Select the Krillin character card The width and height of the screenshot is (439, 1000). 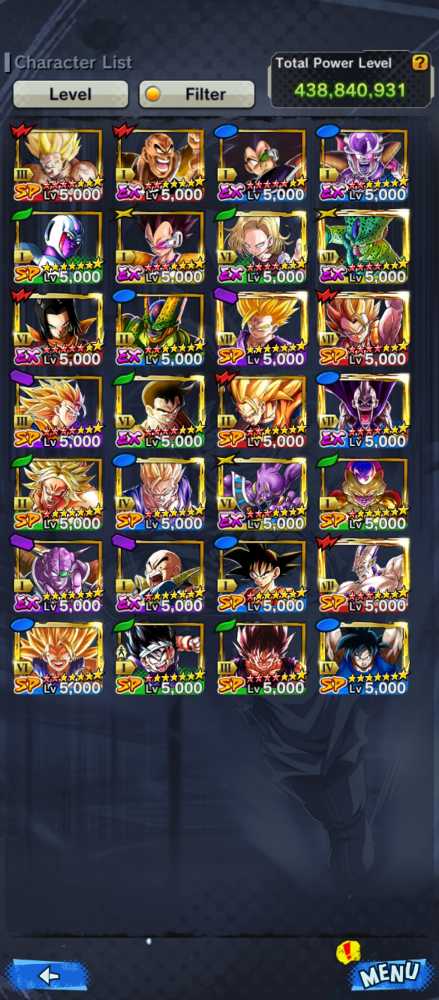(160, 577)
